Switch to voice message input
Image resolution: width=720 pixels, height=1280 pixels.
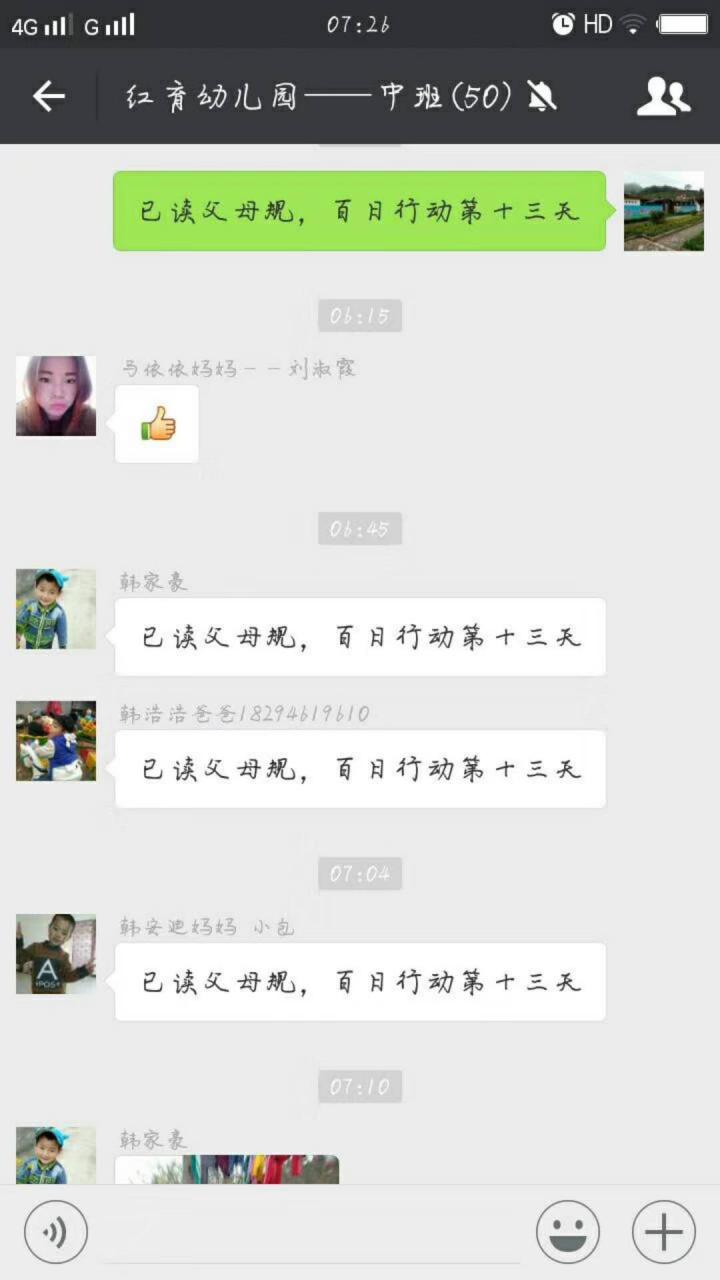tap(56, 1232)
